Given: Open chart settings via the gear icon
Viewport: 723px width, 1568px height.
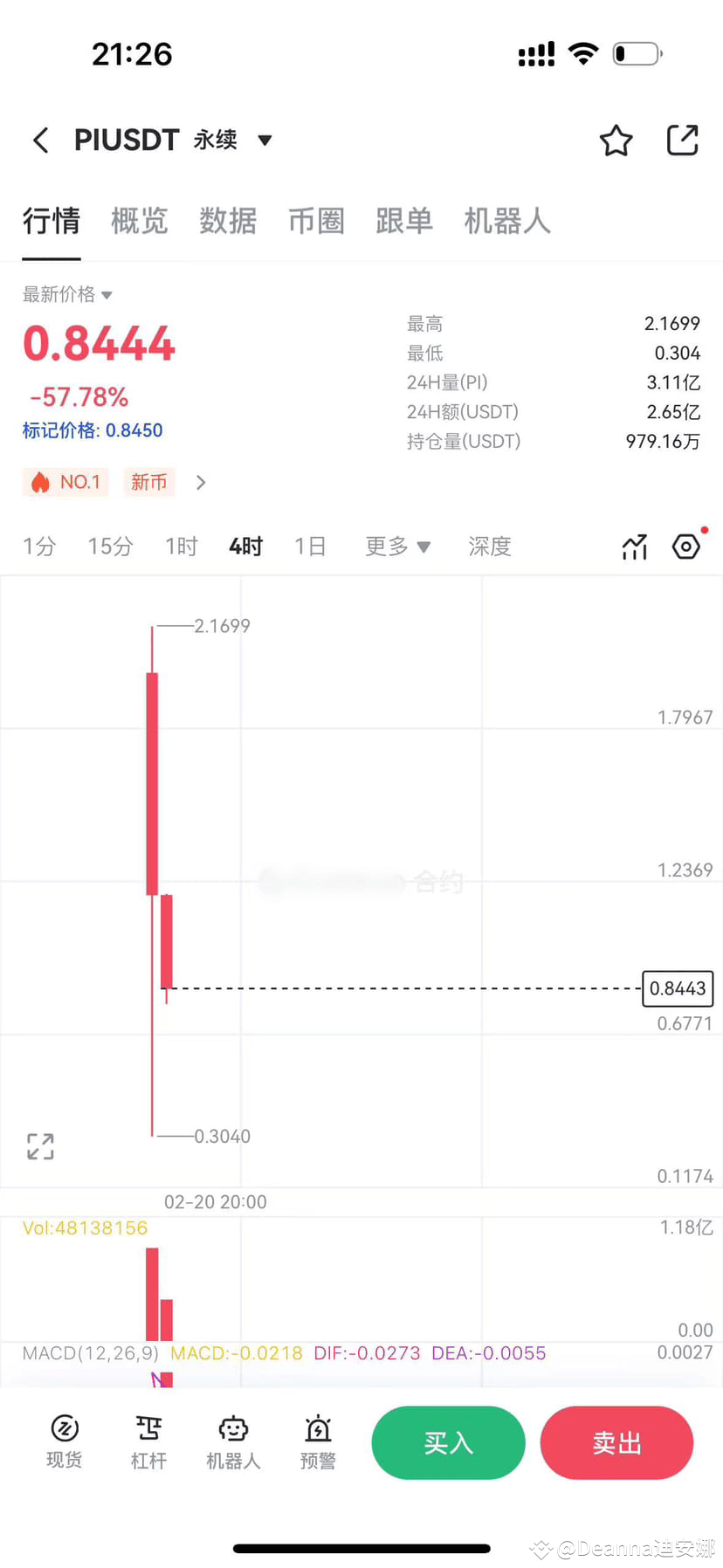Looking at the screenshot, I should point(686,546).
